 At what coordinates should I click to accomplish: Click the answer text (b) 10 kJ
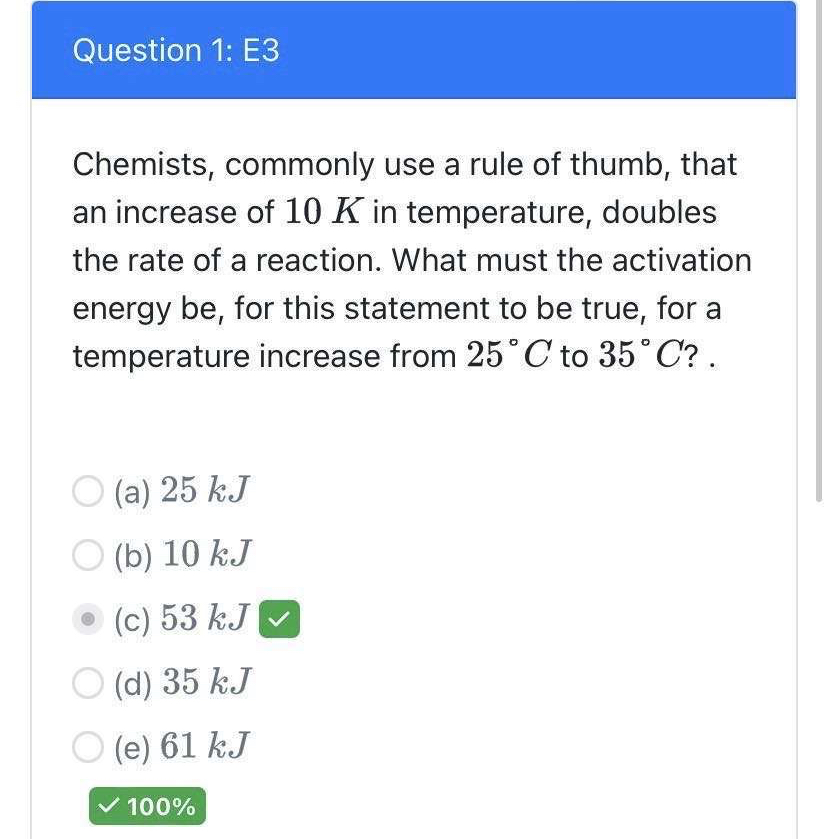pyautogui.click(x=184, y=555)
